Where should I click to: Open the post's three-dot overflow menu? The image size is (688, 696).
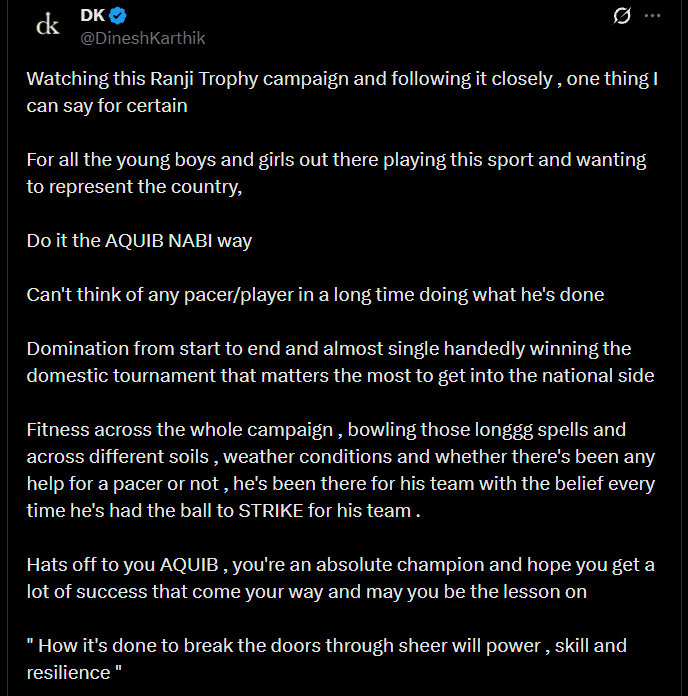pos(652,16)
